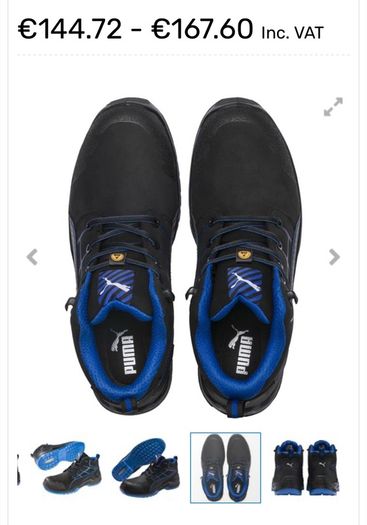Select the side and sole view thumbnail
The width and height of the screenshot is (367, 525).
click(x=66, y=467)
